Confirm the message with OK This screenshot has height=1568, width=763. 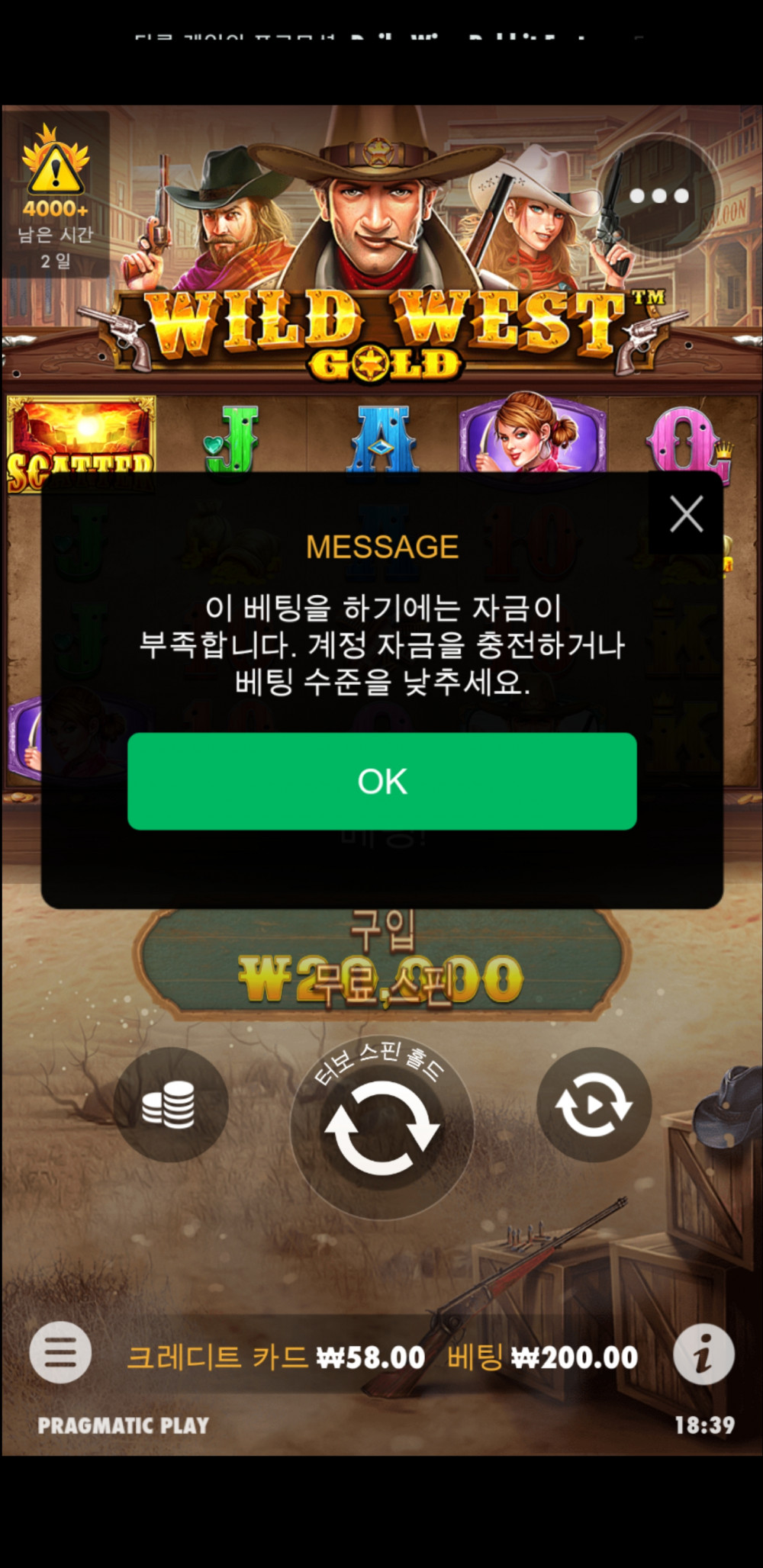coord(381,781)
